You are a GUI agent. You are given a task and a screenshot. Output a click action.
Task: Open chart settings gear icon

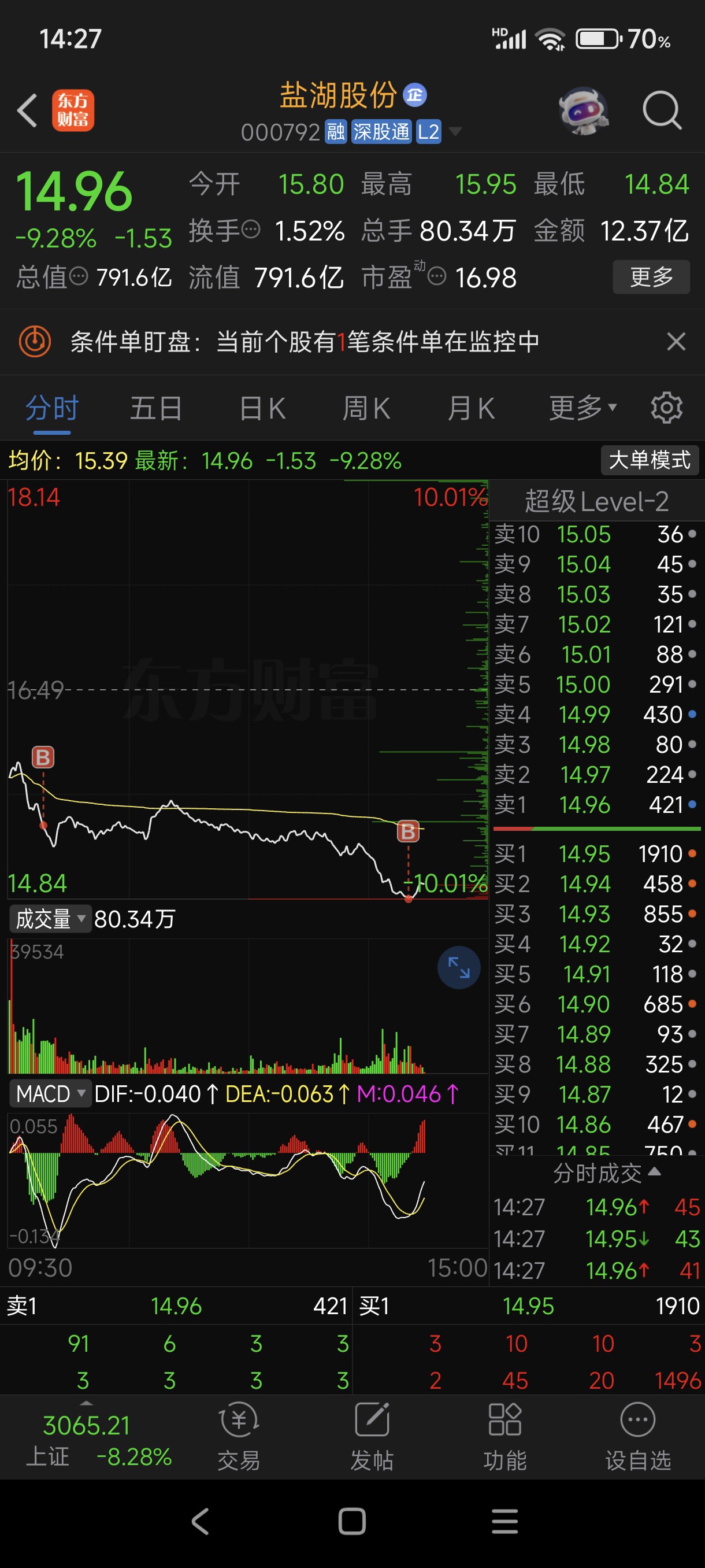tap(667, 408)
